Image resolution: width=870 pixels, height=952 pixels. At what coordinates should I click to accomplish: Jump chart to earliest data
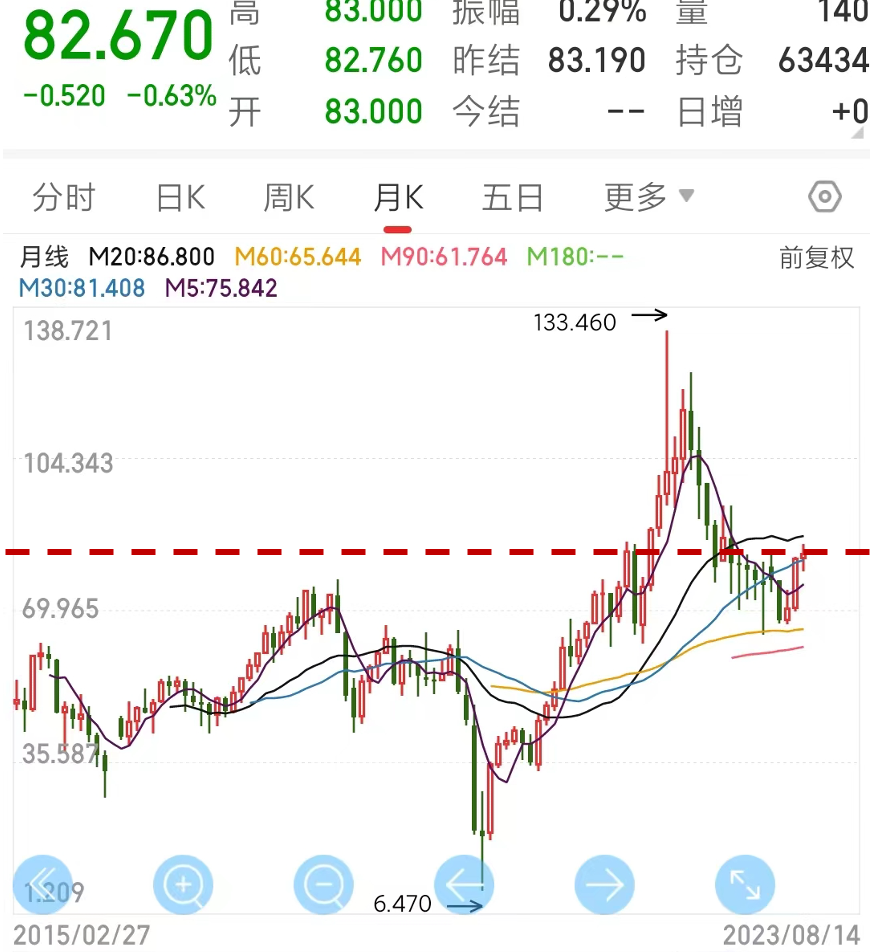(42, 885)
